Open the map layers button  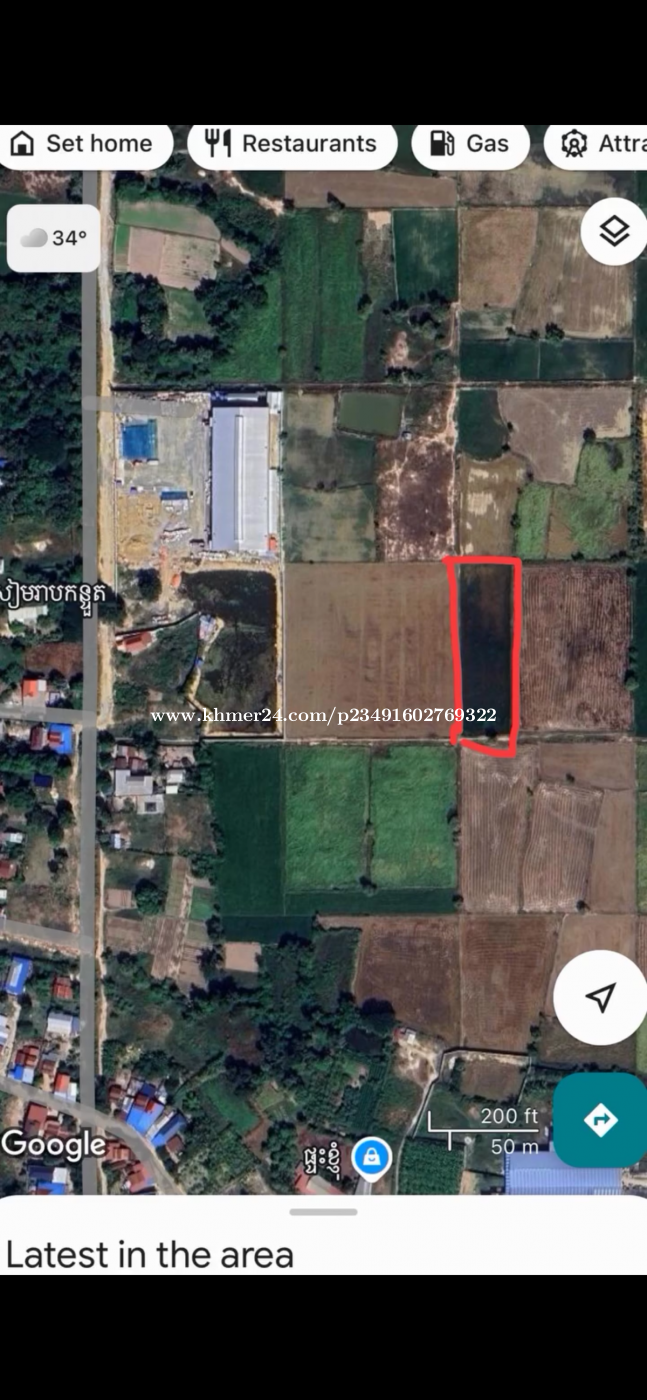coord(614,232)
